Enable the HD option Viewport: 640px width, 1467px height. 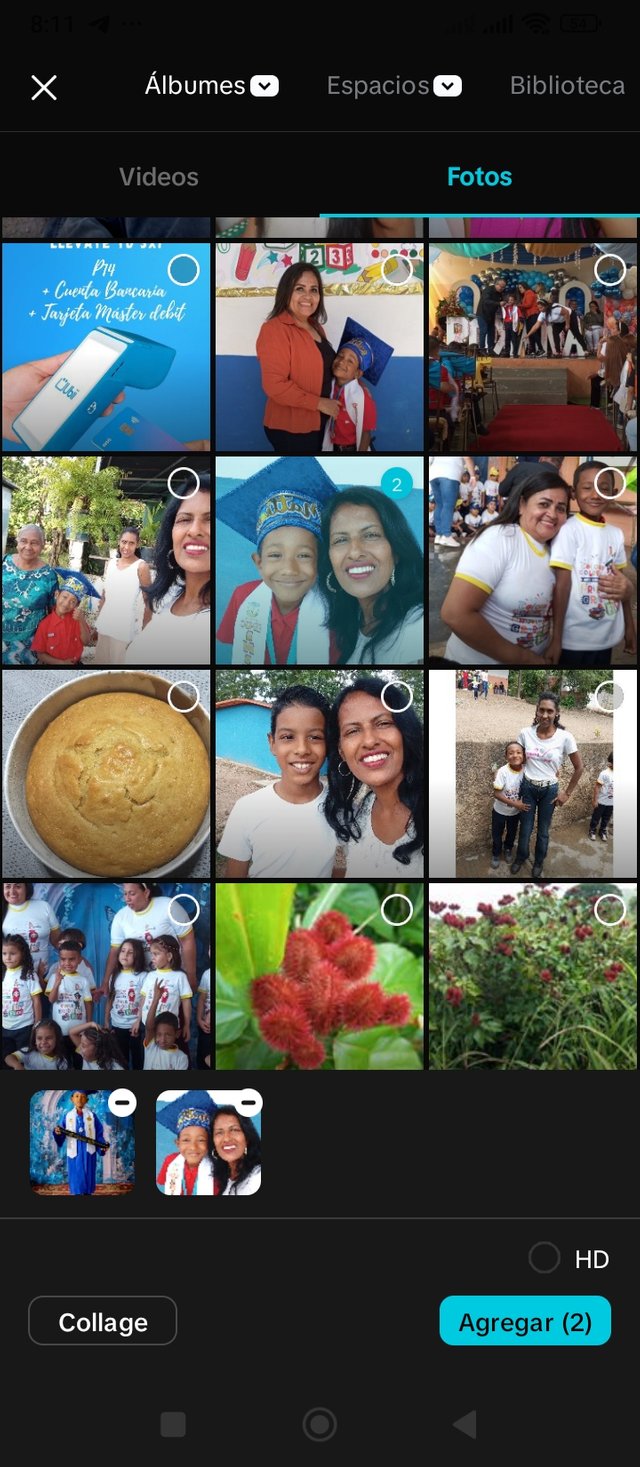545,1258
